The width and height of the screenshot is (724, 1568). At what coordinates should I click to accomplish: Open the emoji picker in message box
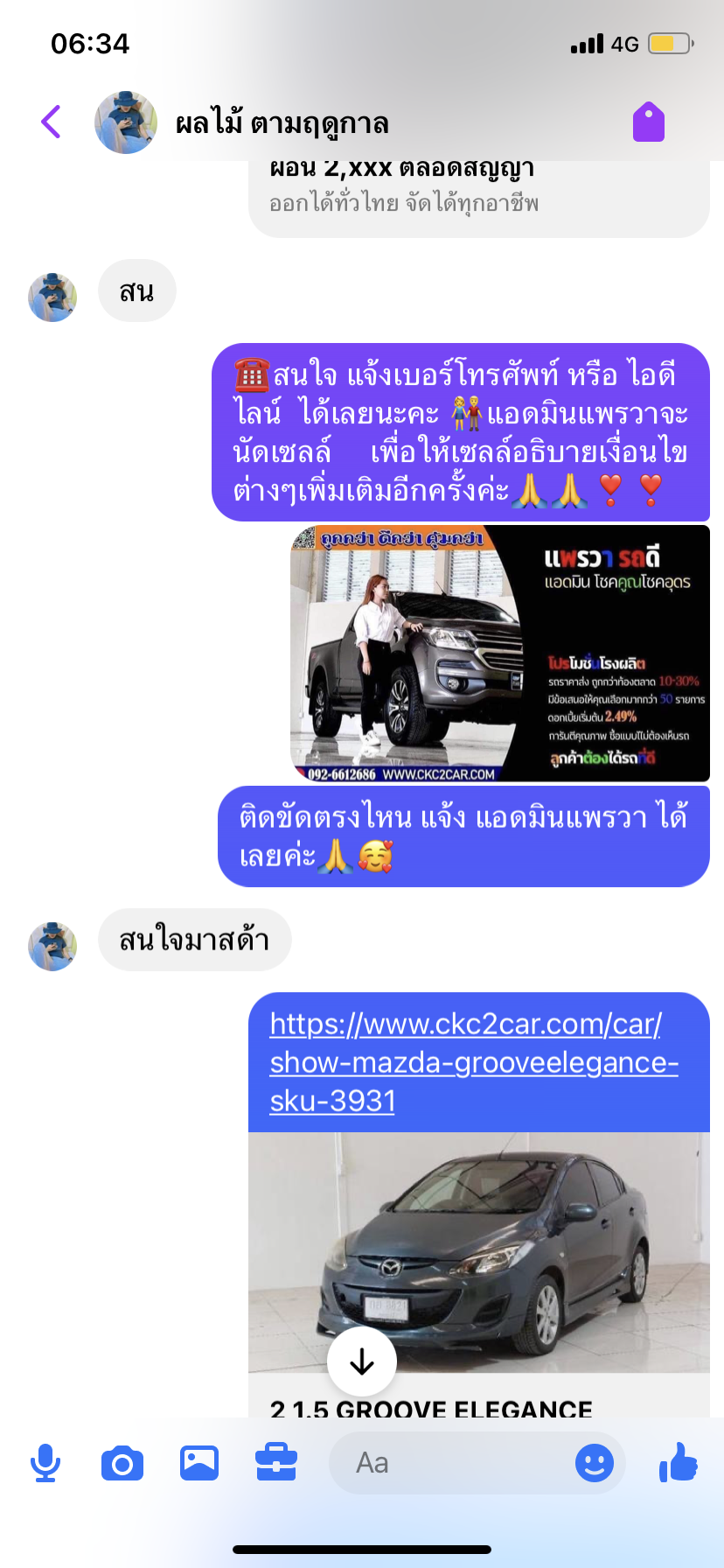595,1463
